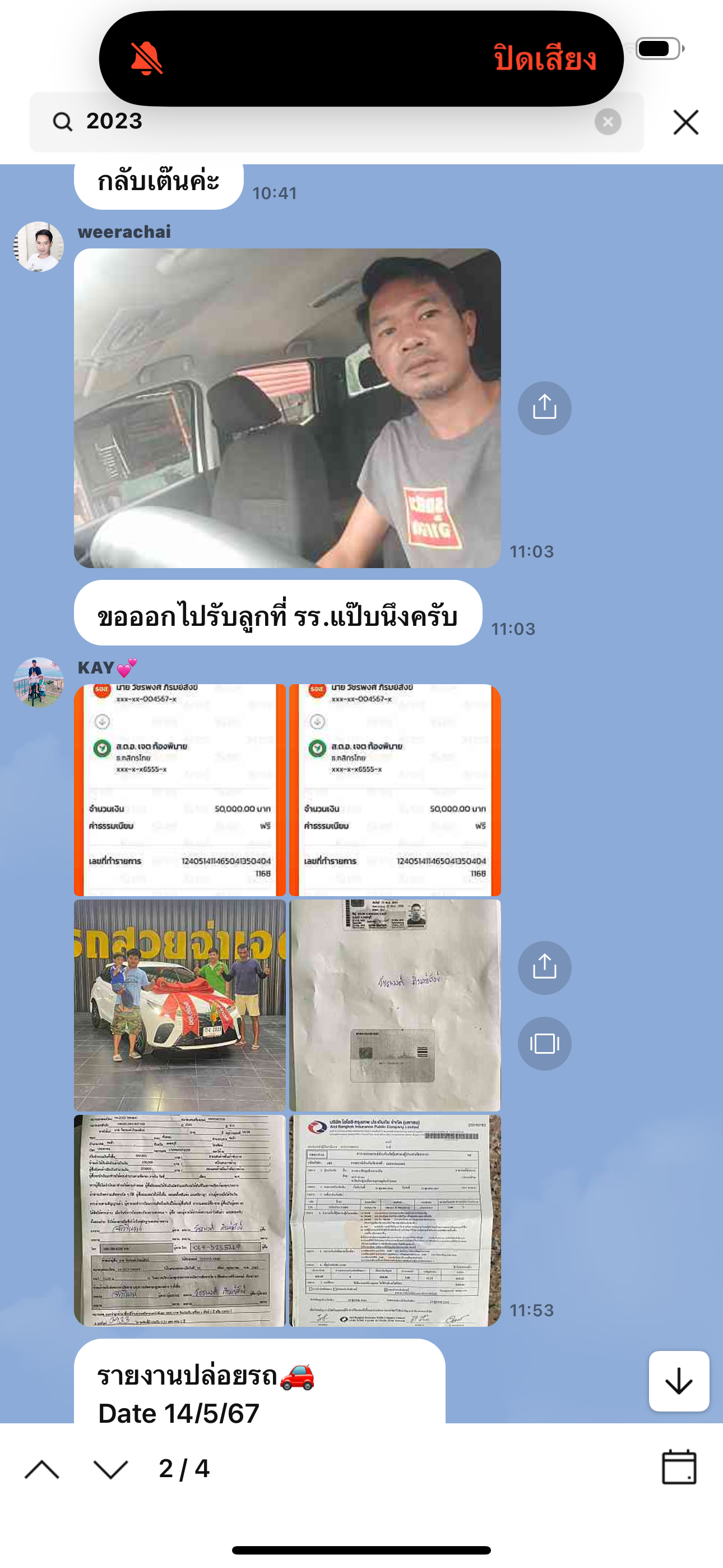Share KAY's photo album
Image resolution: width=723 pixels, height=1568 pixels.
tap(544, 968)
